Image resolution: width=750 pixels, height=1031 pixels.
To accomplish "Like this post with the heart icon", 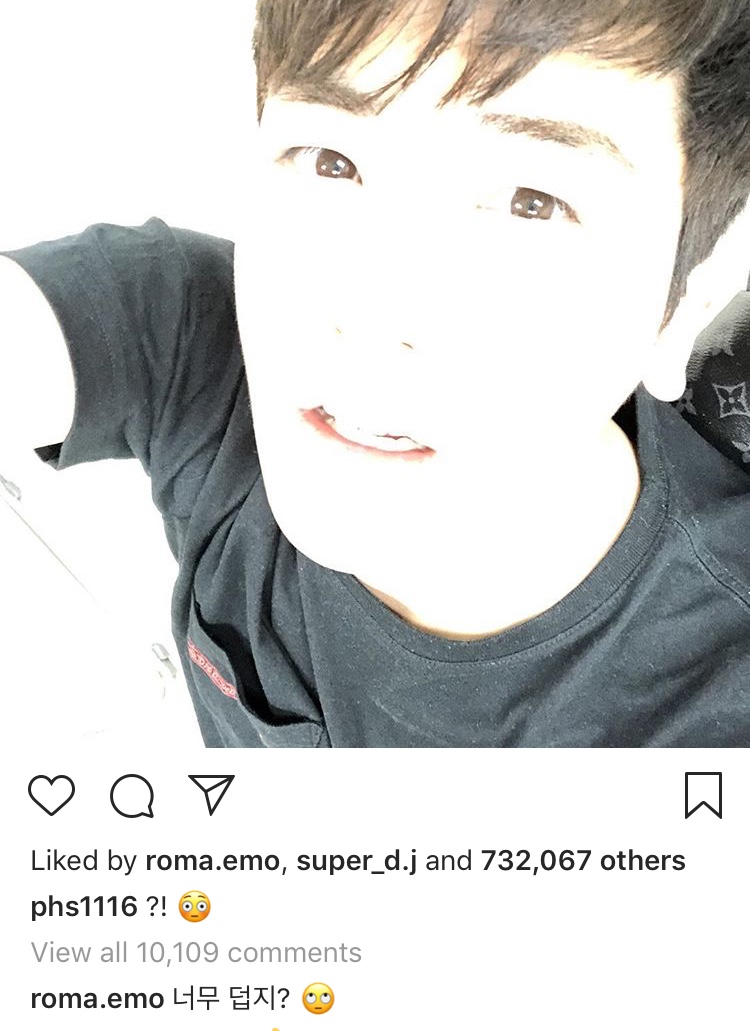I will click(51, 796).
